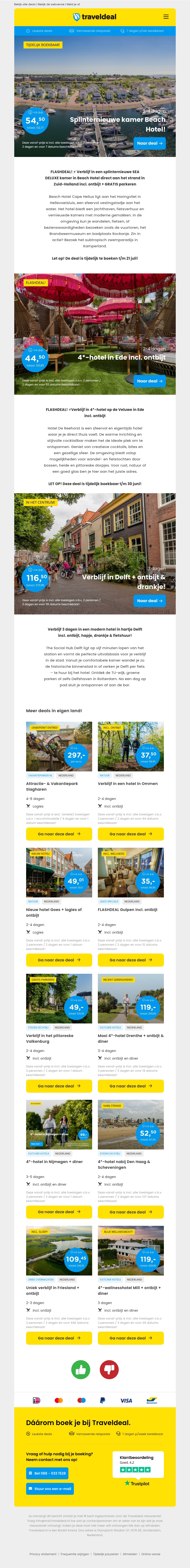This screenshot has height=1568, width=190.
Task: Tap 'Ga naar deze deal' under FLASHDEAL Gulpen
Action: tap(131, 960)
